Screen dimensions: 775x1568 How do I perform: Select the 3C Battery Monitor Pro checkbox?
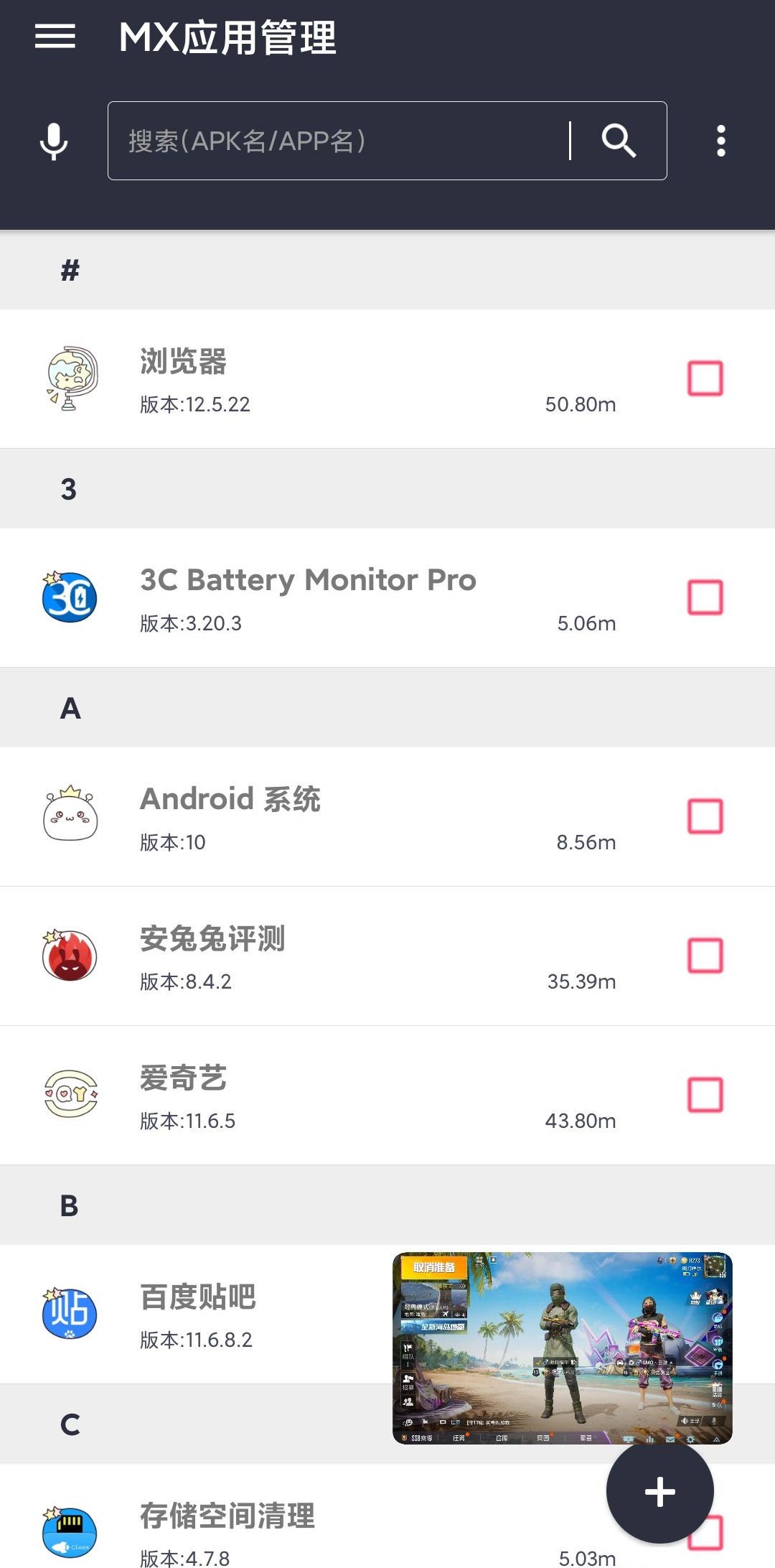[705, 597]
